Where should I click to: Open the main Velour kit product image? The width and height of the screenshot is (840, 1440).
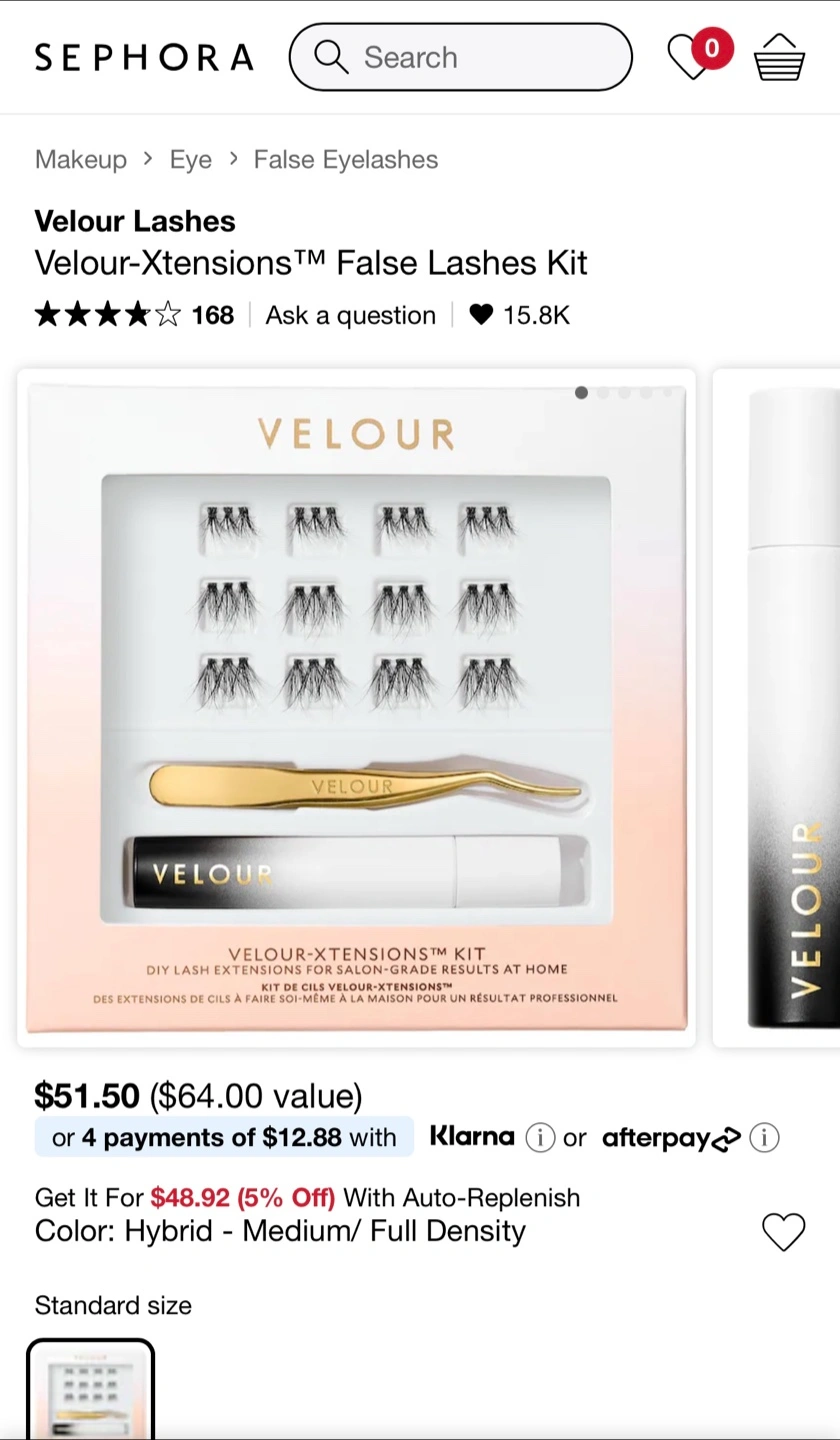(356, 708)
